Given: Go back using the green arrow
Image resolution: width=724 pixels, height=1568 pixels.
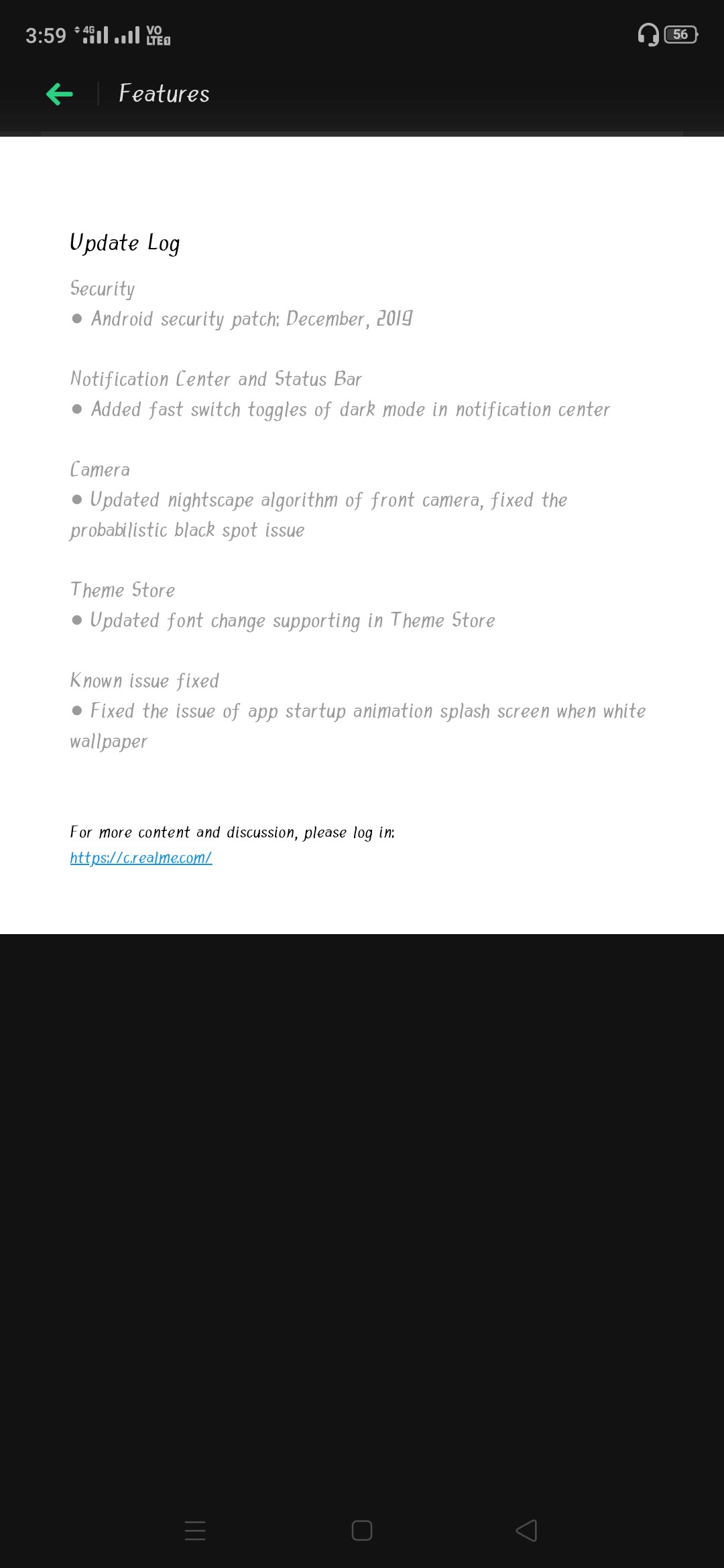Looking at the screenshot, I should coord(60,94).
